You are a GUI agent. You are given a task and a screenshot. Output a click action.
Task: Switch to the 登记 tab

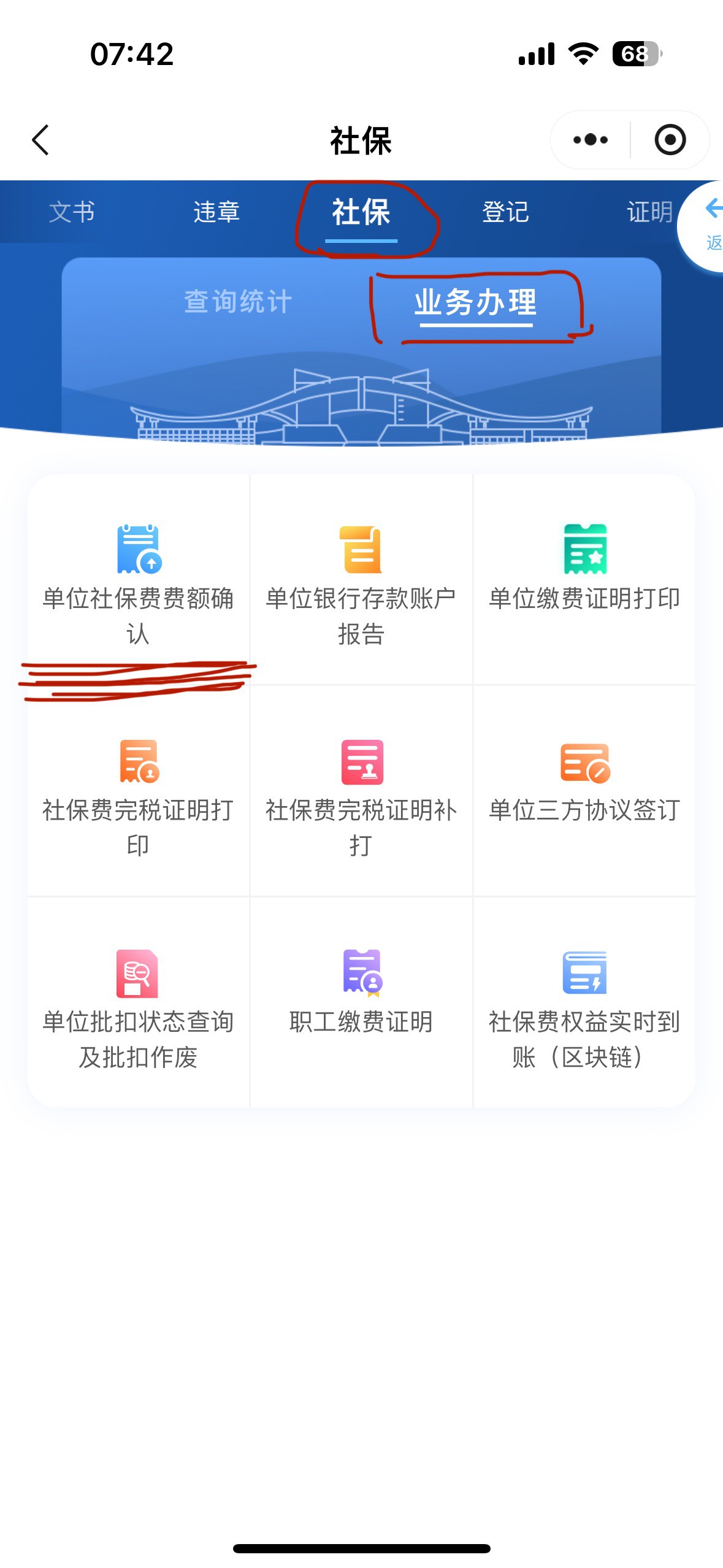click(505, 212)
